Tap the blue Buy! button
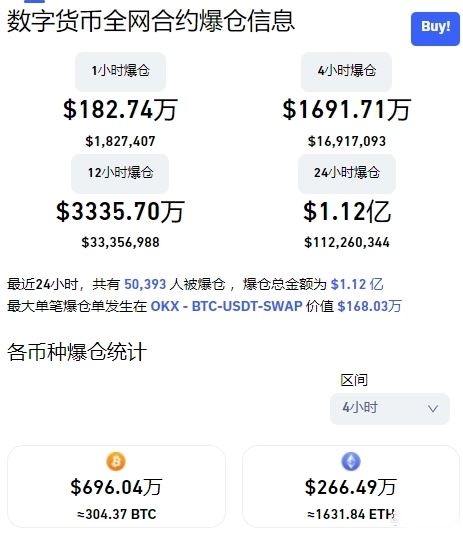This screenshot has width=463, height=533. 435,29
